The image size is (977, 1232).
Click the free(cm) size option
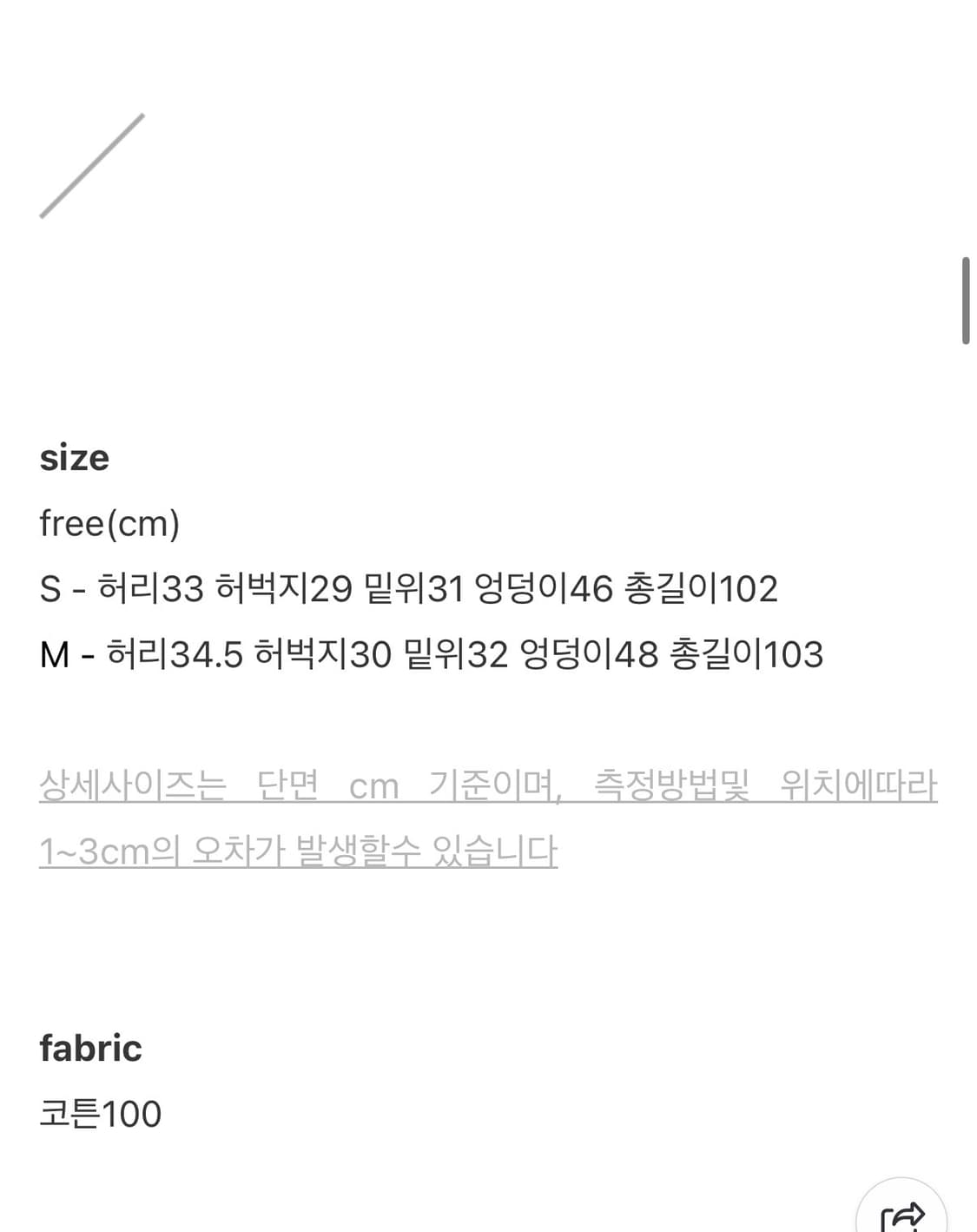(109, 521)
